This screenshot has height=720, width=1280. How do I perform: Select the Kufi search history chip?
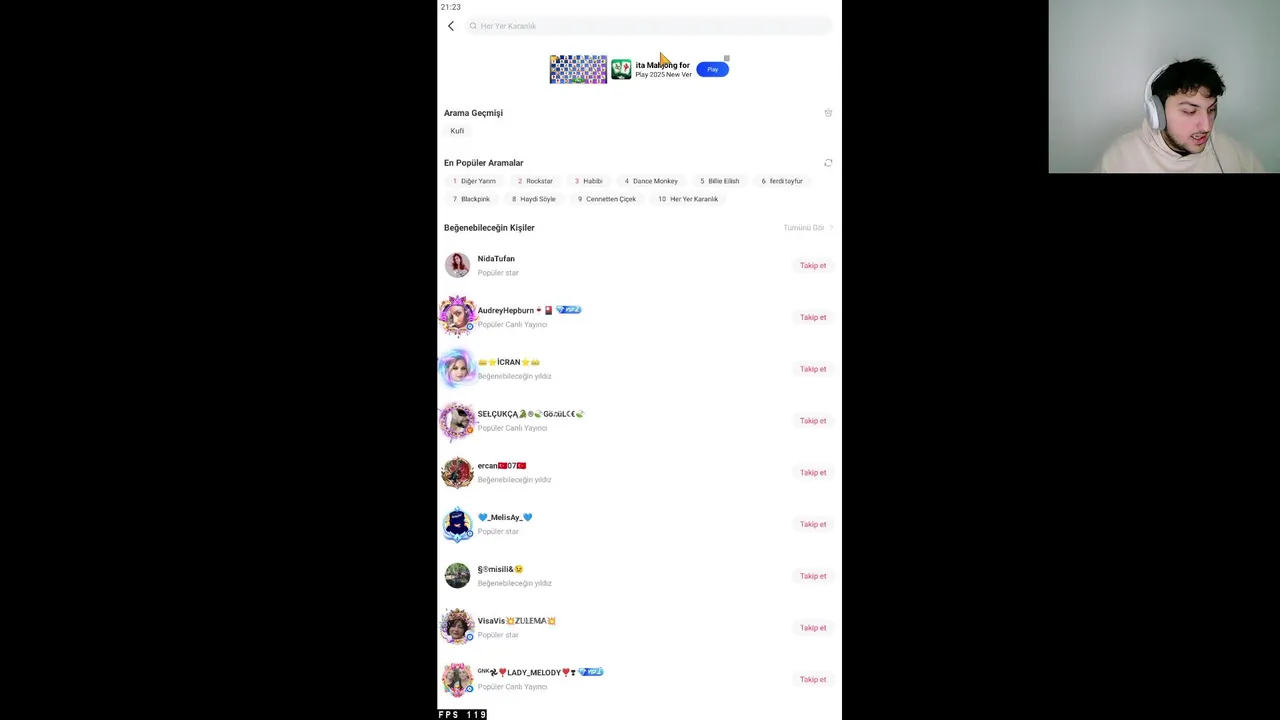click(457, 131)
